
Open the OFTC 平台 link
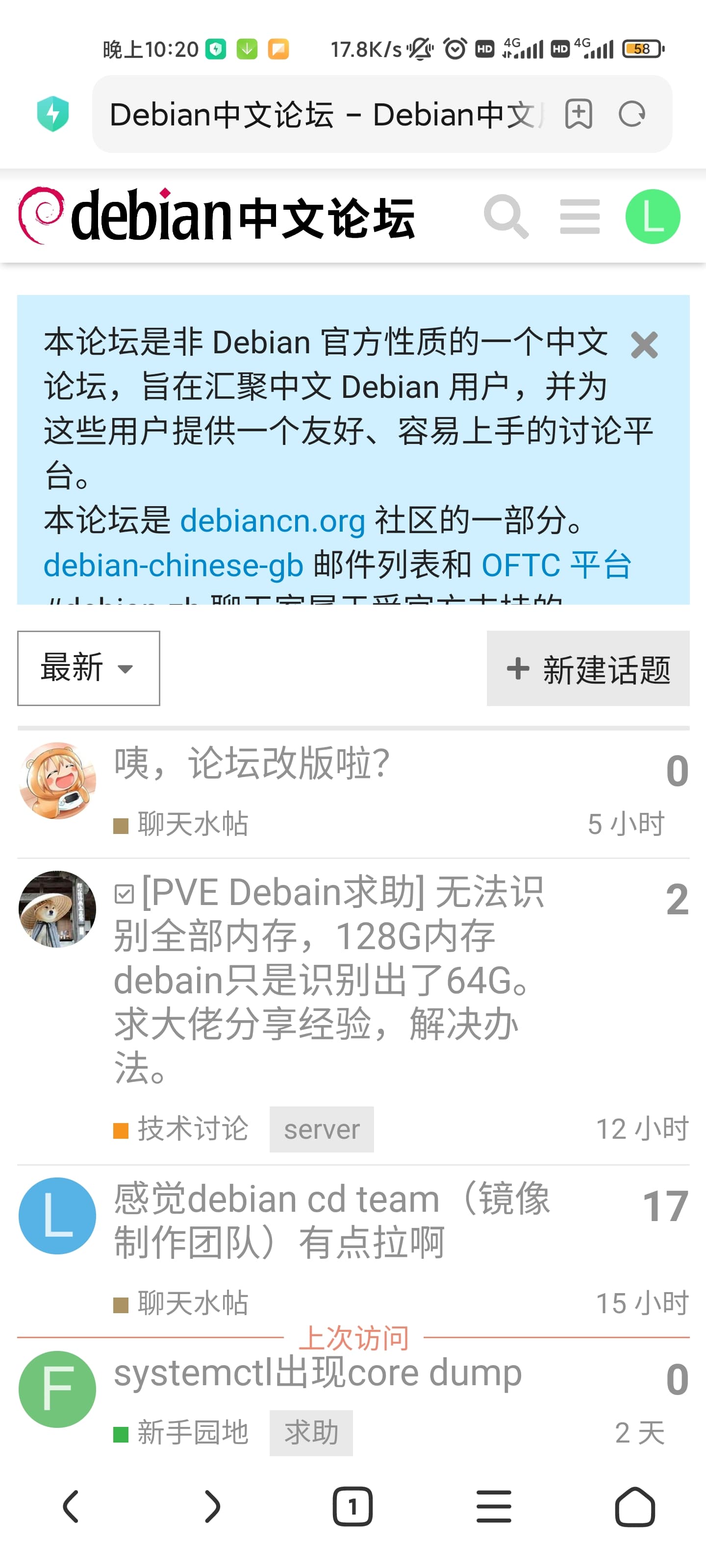point(556,565)
